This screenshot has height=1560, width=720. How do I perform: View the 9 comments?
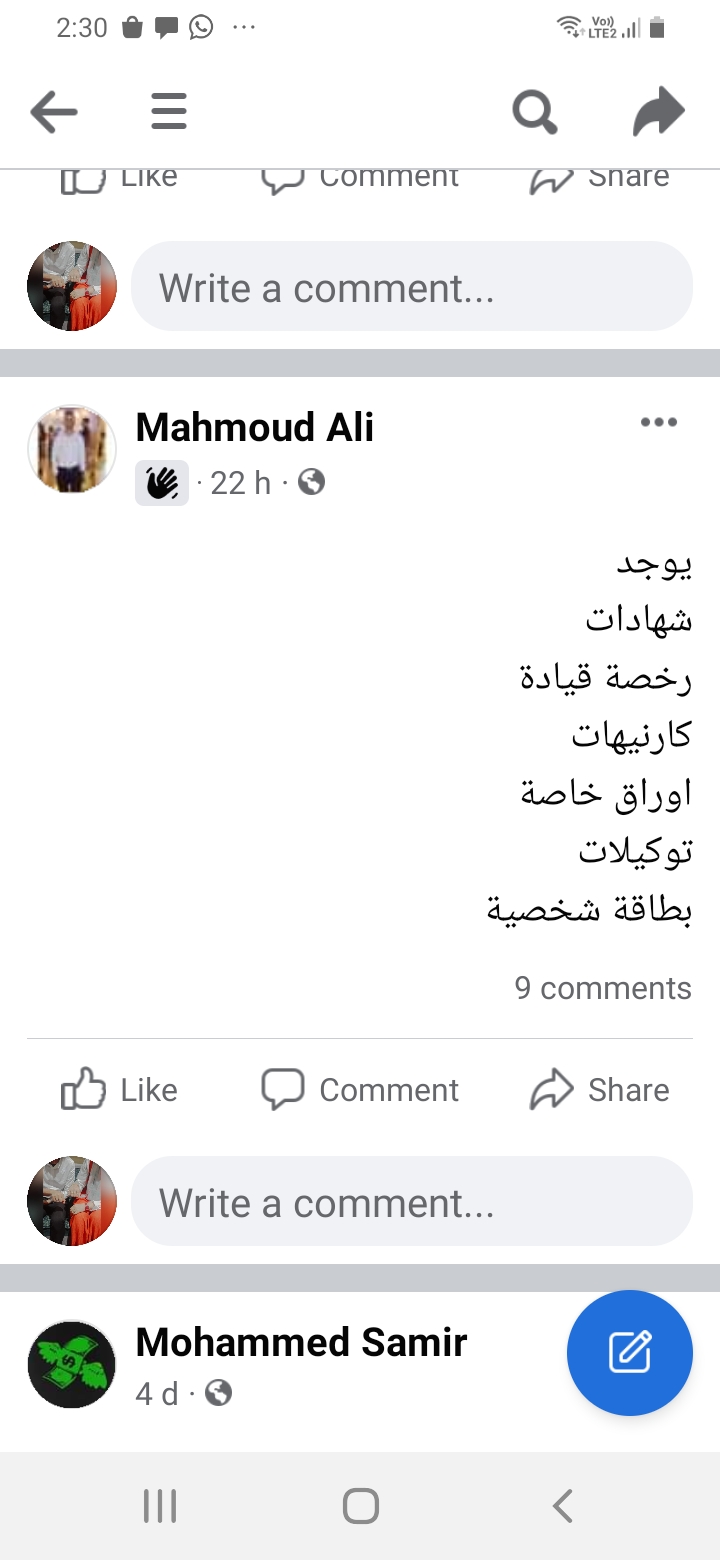click(602, 988)
